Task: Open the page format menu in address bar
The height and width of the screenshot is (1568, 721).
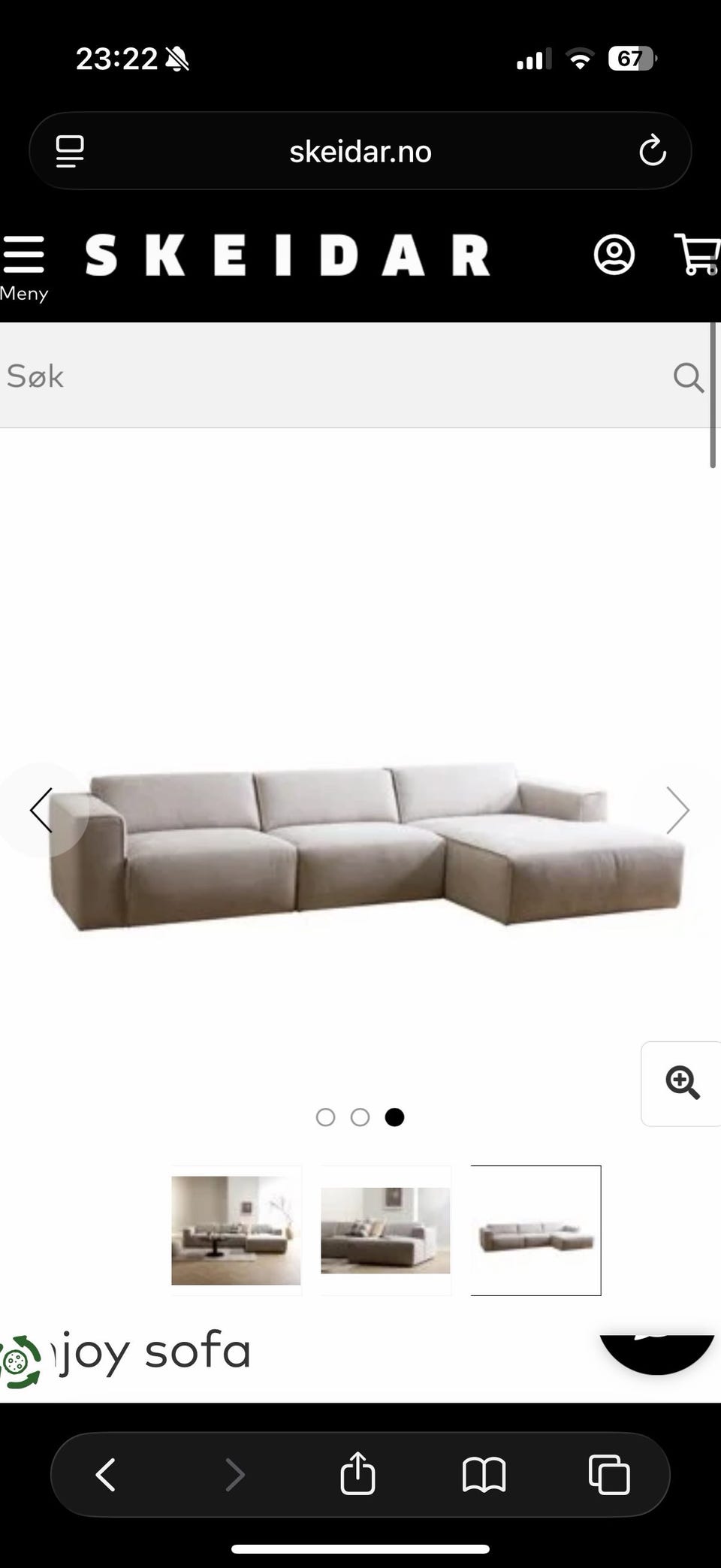Action: pos(70,151)
